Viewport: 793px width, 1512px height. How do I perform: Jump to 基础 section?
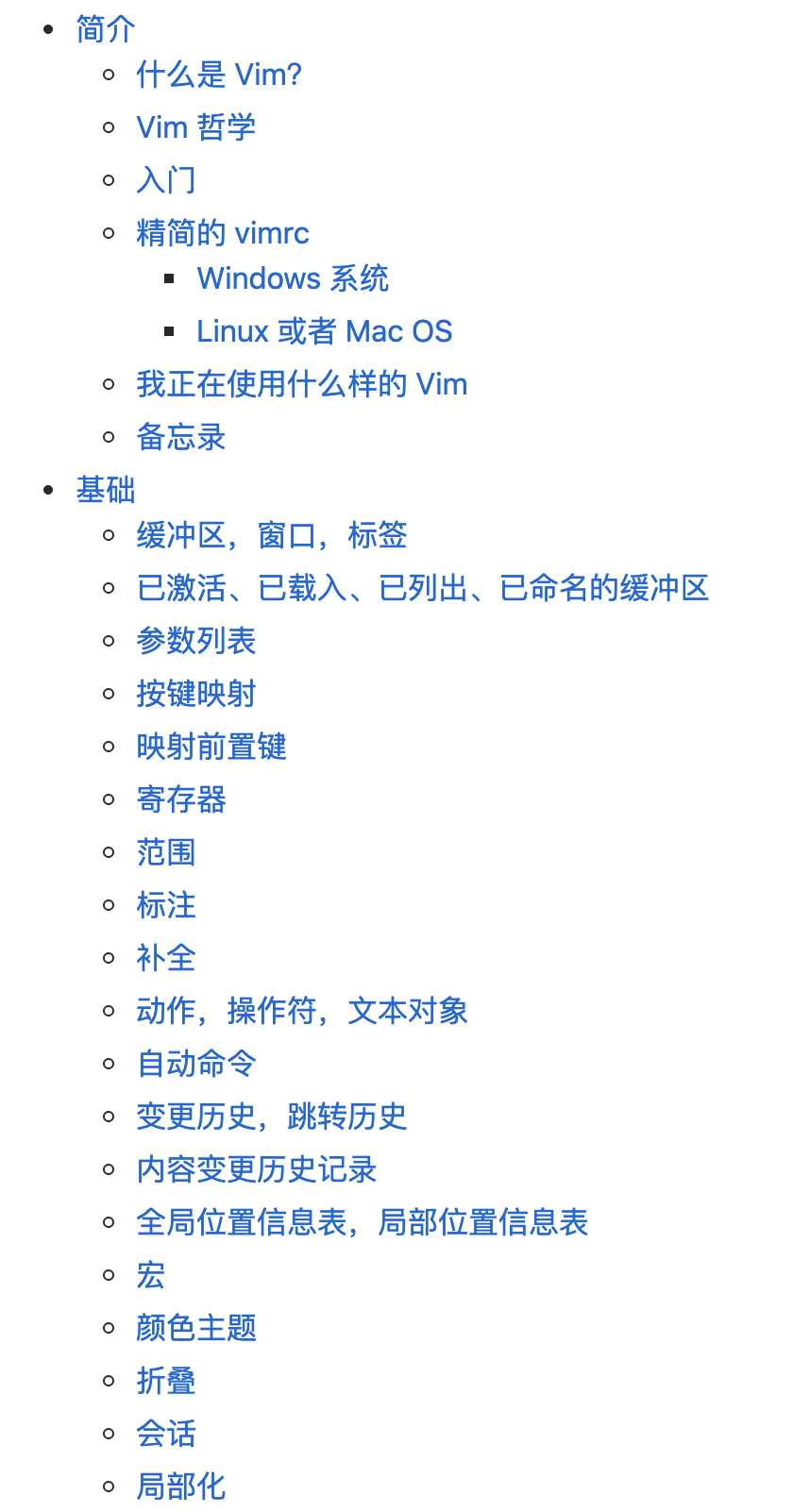[x=105, y=490]
